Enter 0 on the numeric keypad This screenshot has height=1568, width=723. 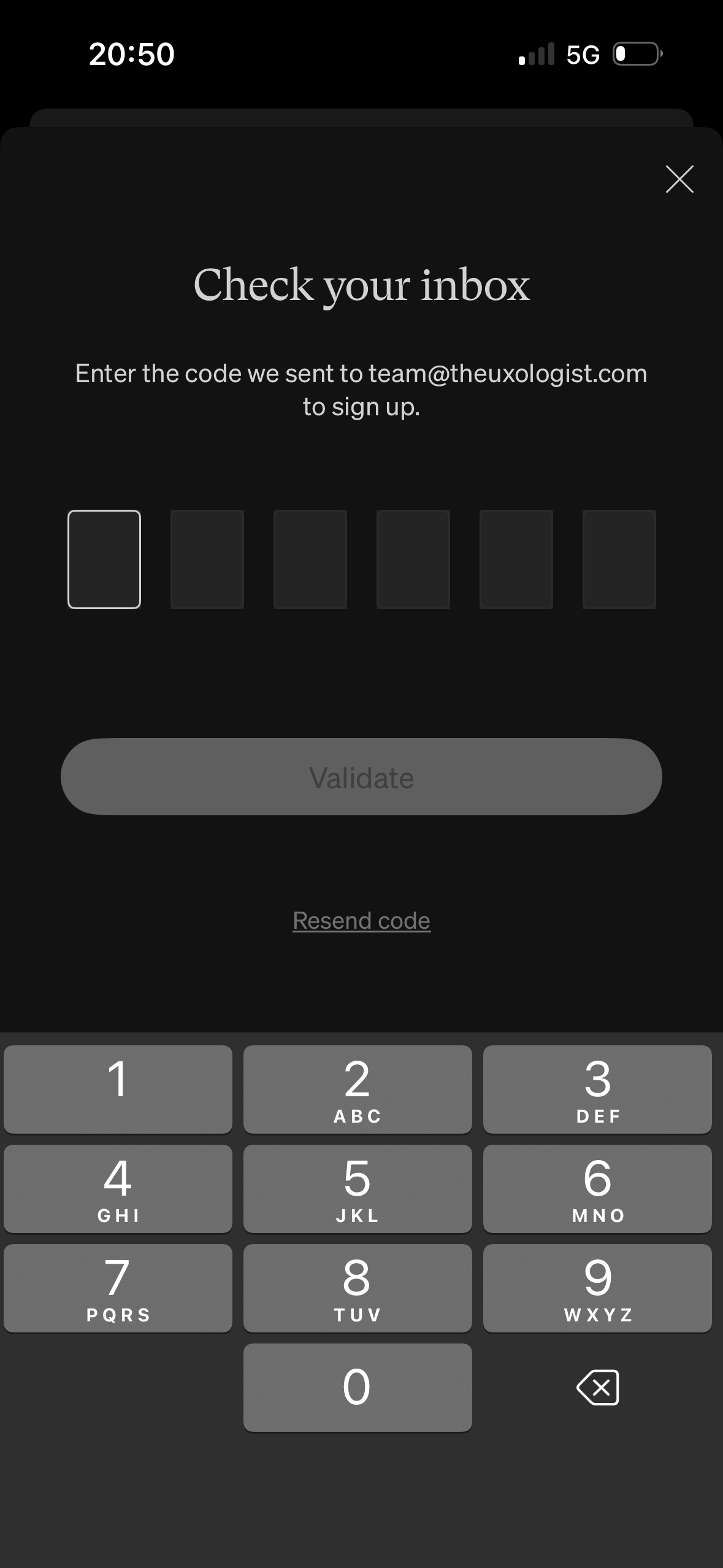(x=358, y=1387)
